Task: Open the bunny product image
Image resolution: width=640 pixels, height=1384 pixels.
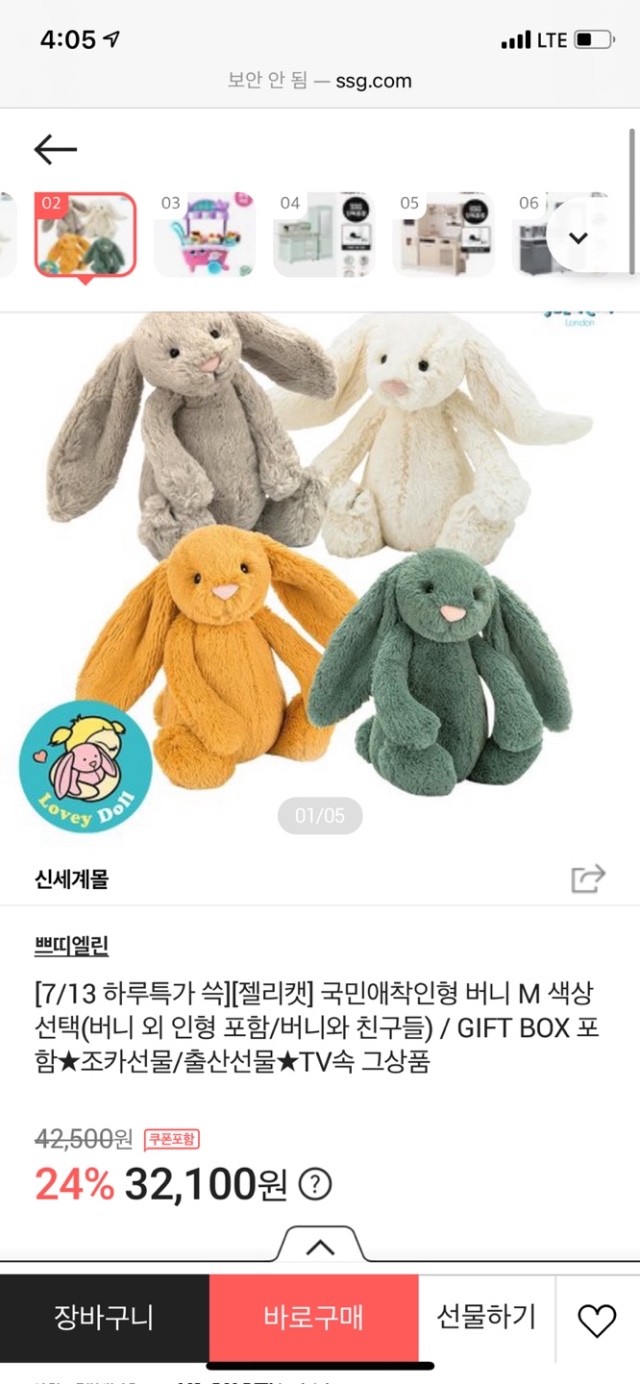Action: click(320, 560)
